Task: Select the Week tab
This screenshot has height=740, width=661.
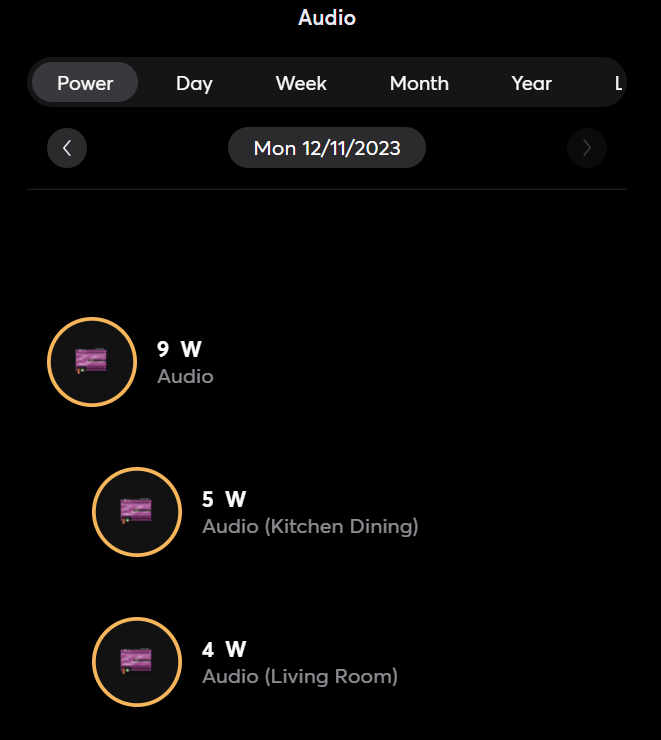Action: pos(301,83)
